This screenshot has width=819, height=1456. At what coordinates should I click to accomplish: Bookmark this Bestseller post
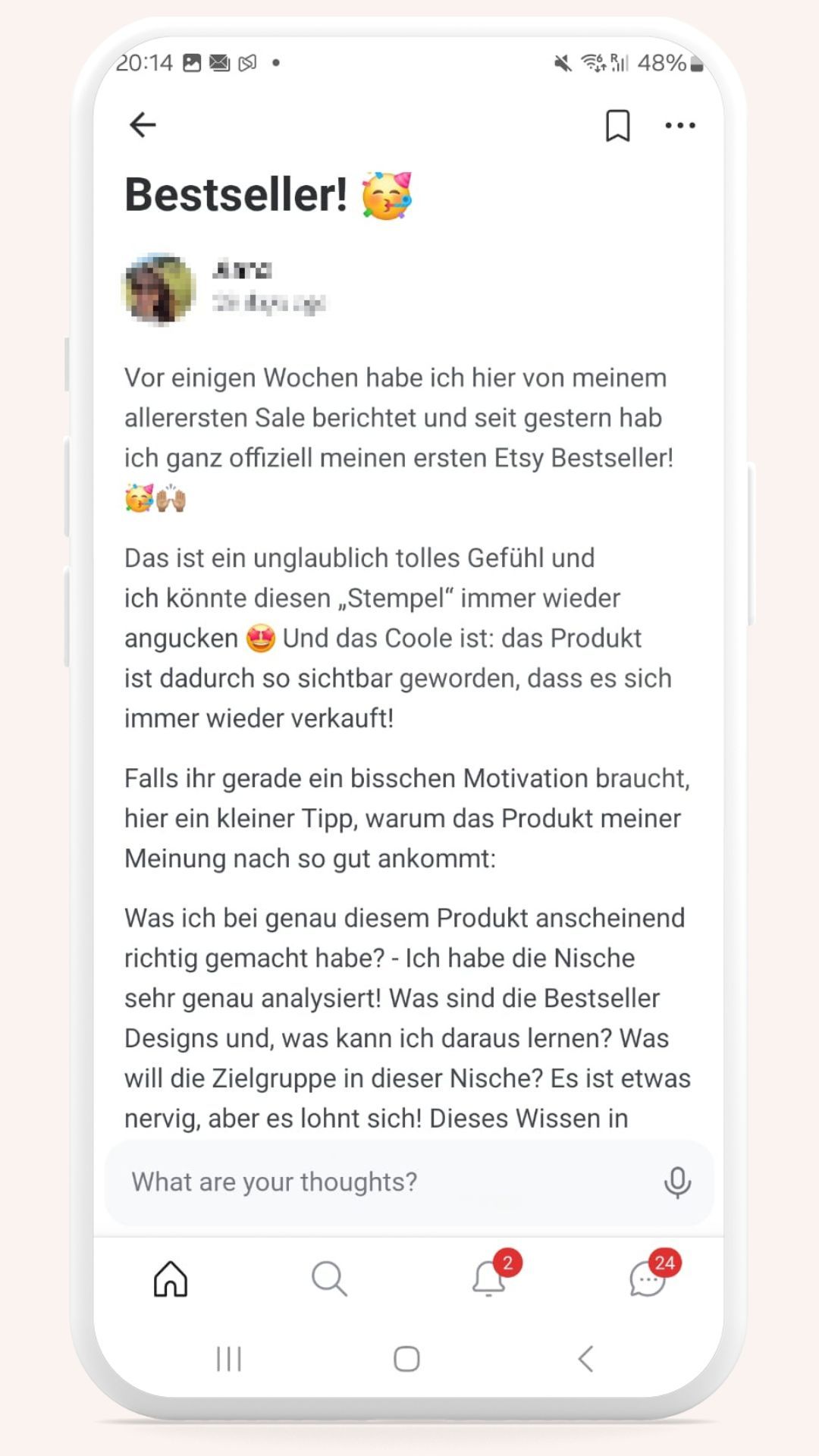pos(617,125)
